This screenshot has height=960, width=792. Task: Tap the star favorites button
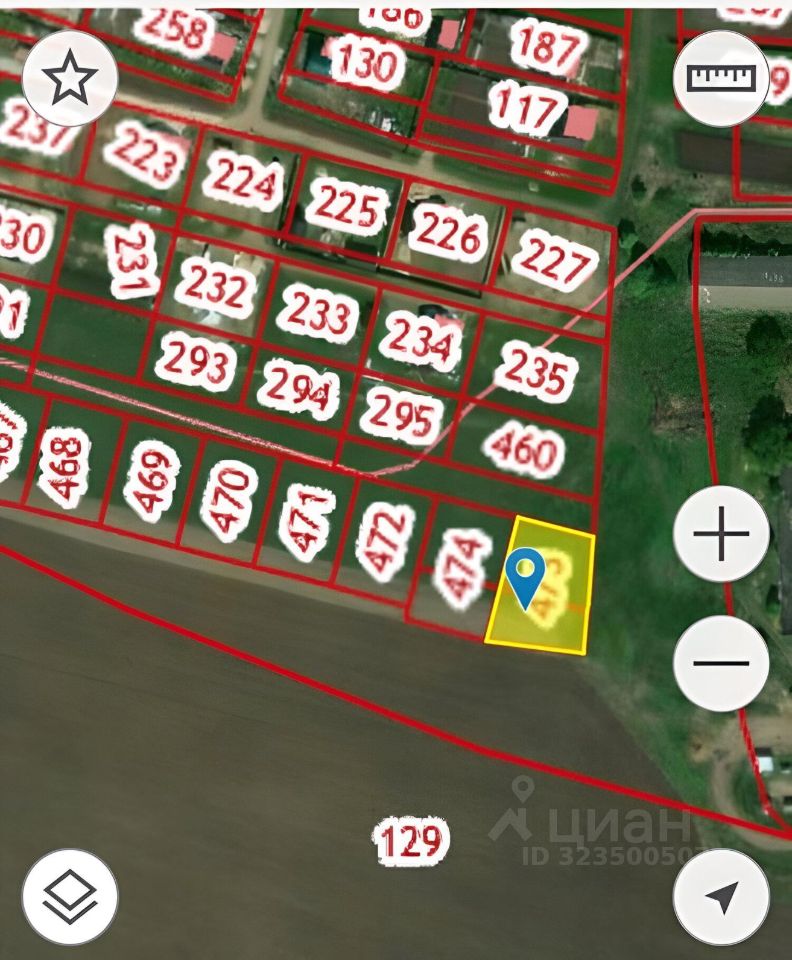70,78
